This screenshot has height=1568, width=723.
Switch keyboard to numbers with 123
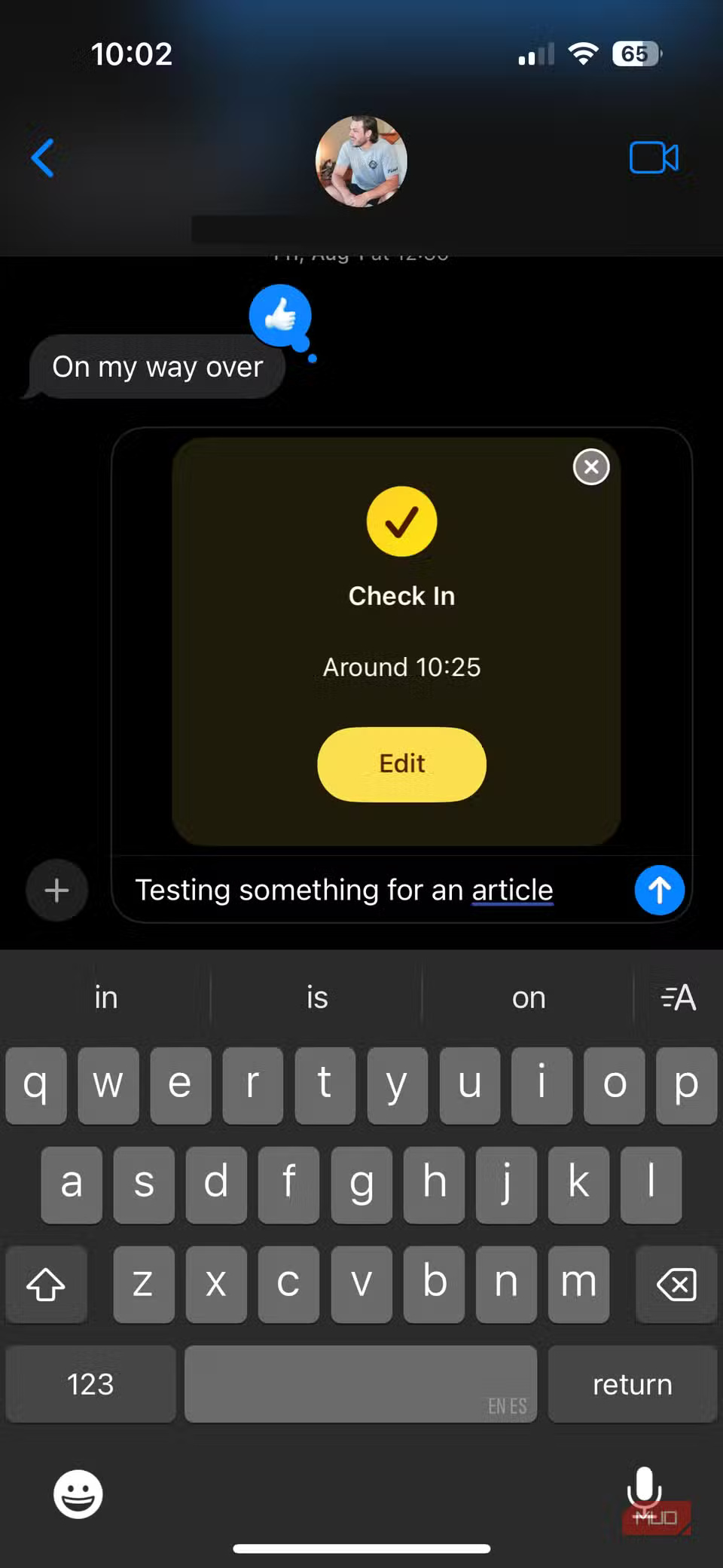pyautogui.click(x=90, y=1384)
